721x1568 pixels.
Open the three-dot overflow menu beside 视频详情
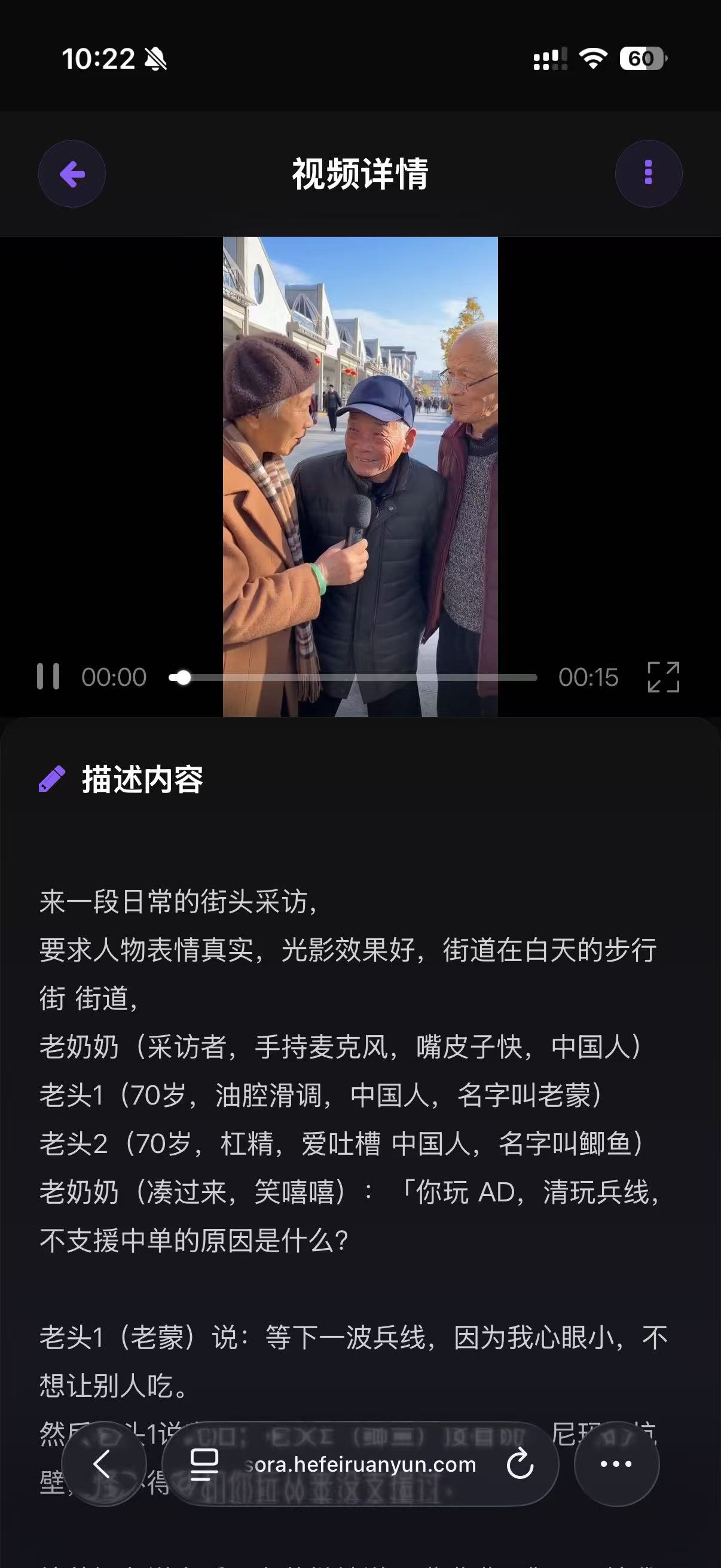click(648, 174)
